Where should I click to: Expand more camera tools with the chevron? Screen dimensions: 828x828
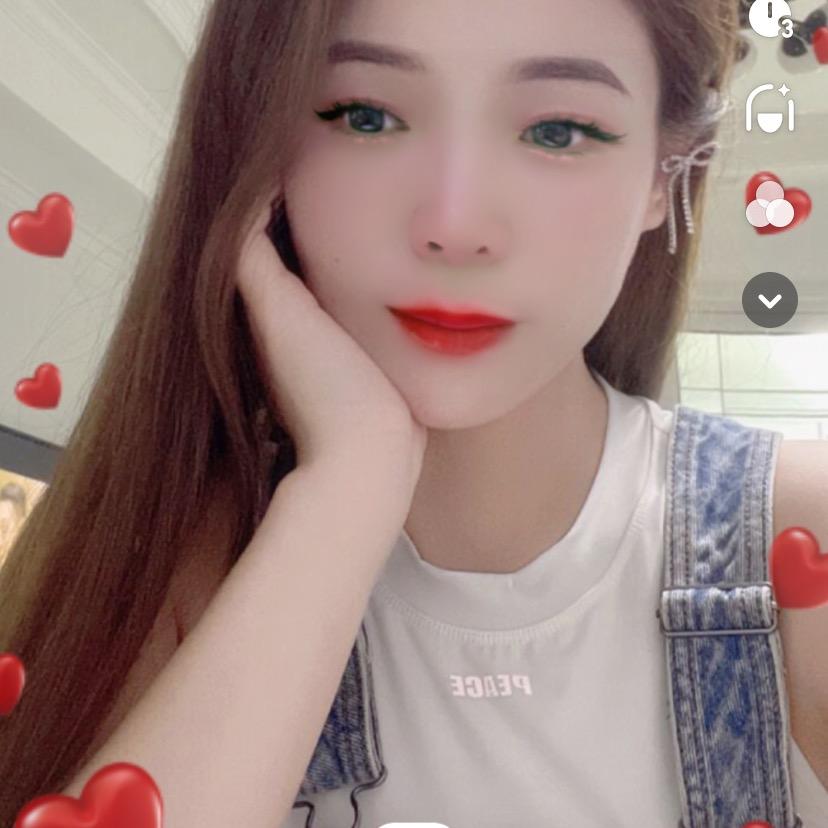(x=770, y=300)
